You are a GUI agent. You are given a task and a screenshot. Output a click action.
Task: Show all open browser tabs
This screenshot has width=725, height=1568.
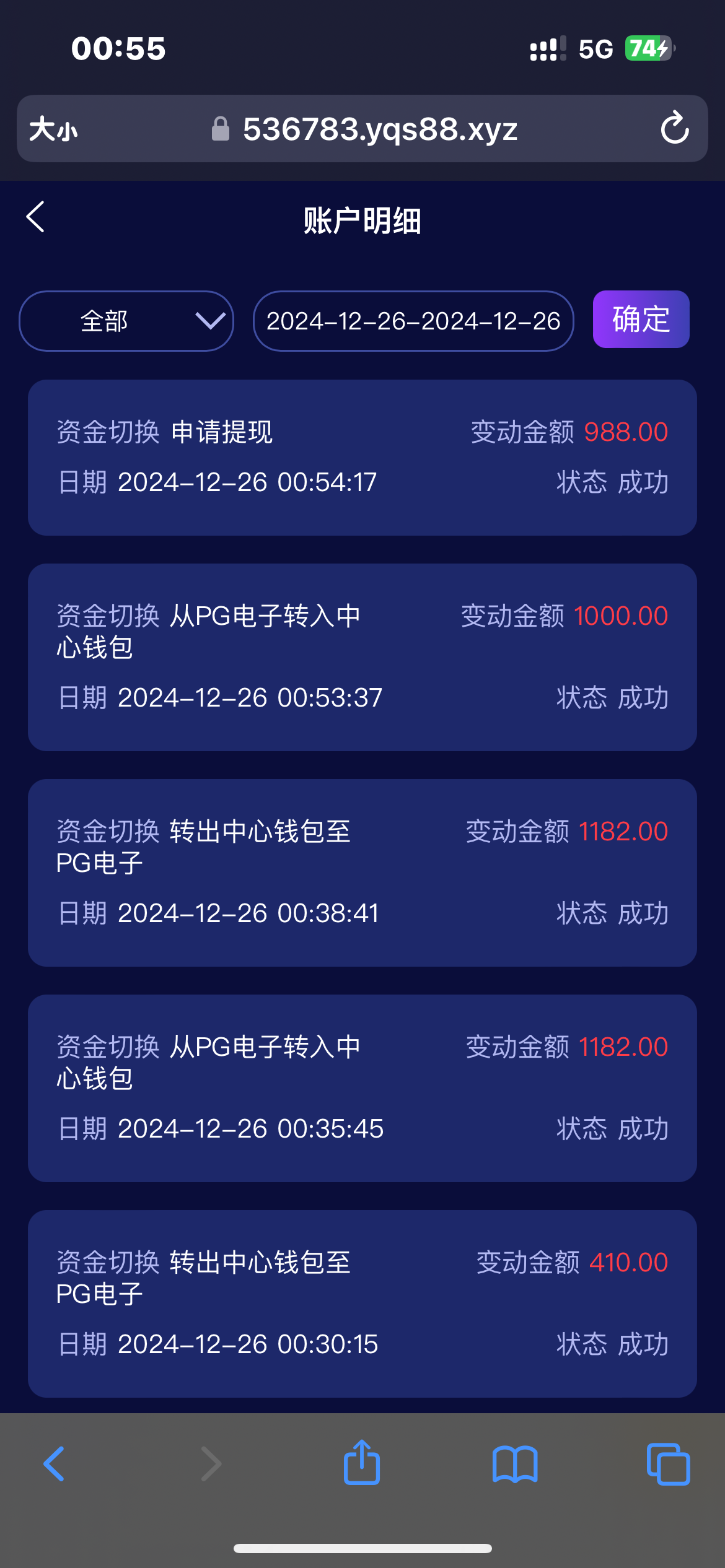[668, 1464]
